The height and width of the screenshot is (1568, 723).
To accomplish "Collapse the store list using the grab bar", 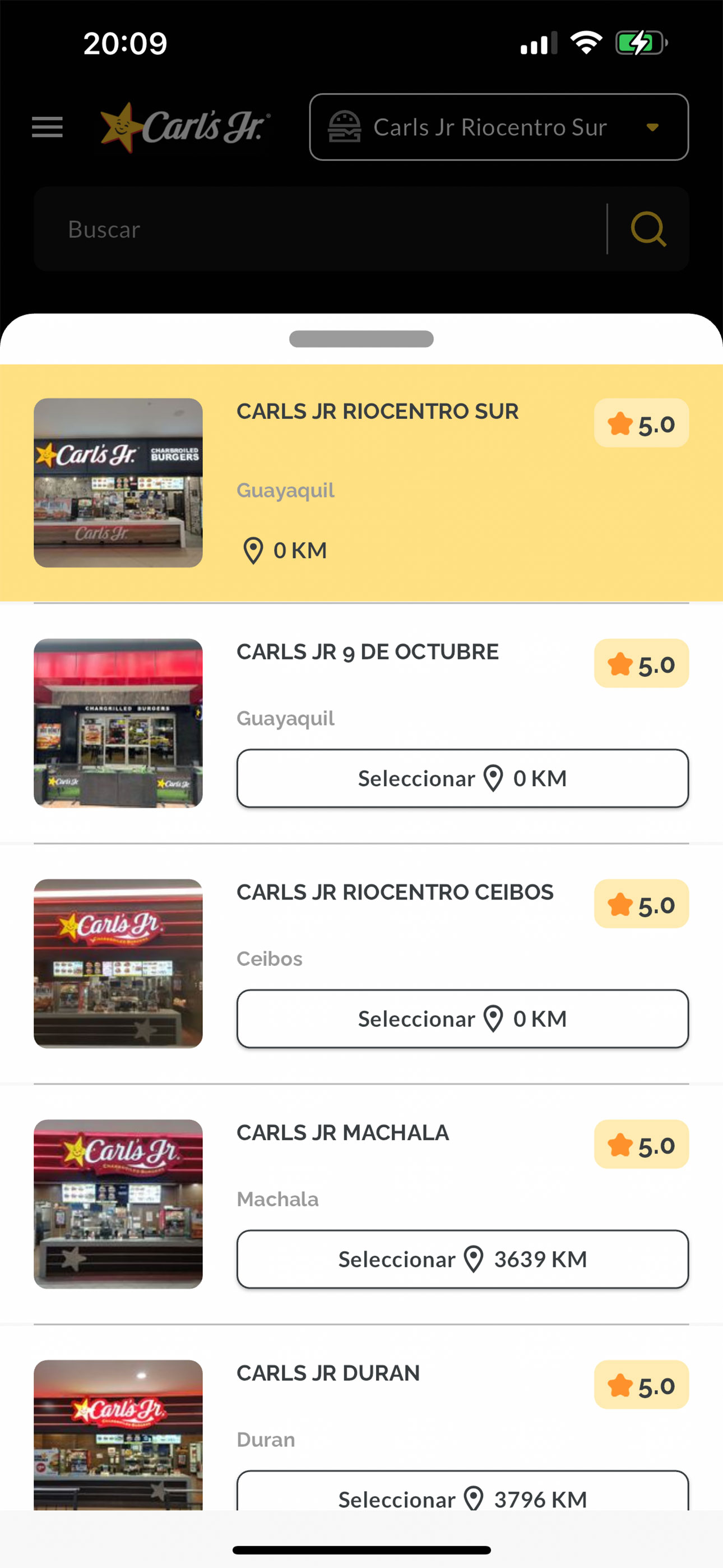I will pyautogui.click(x=361, y=339).
